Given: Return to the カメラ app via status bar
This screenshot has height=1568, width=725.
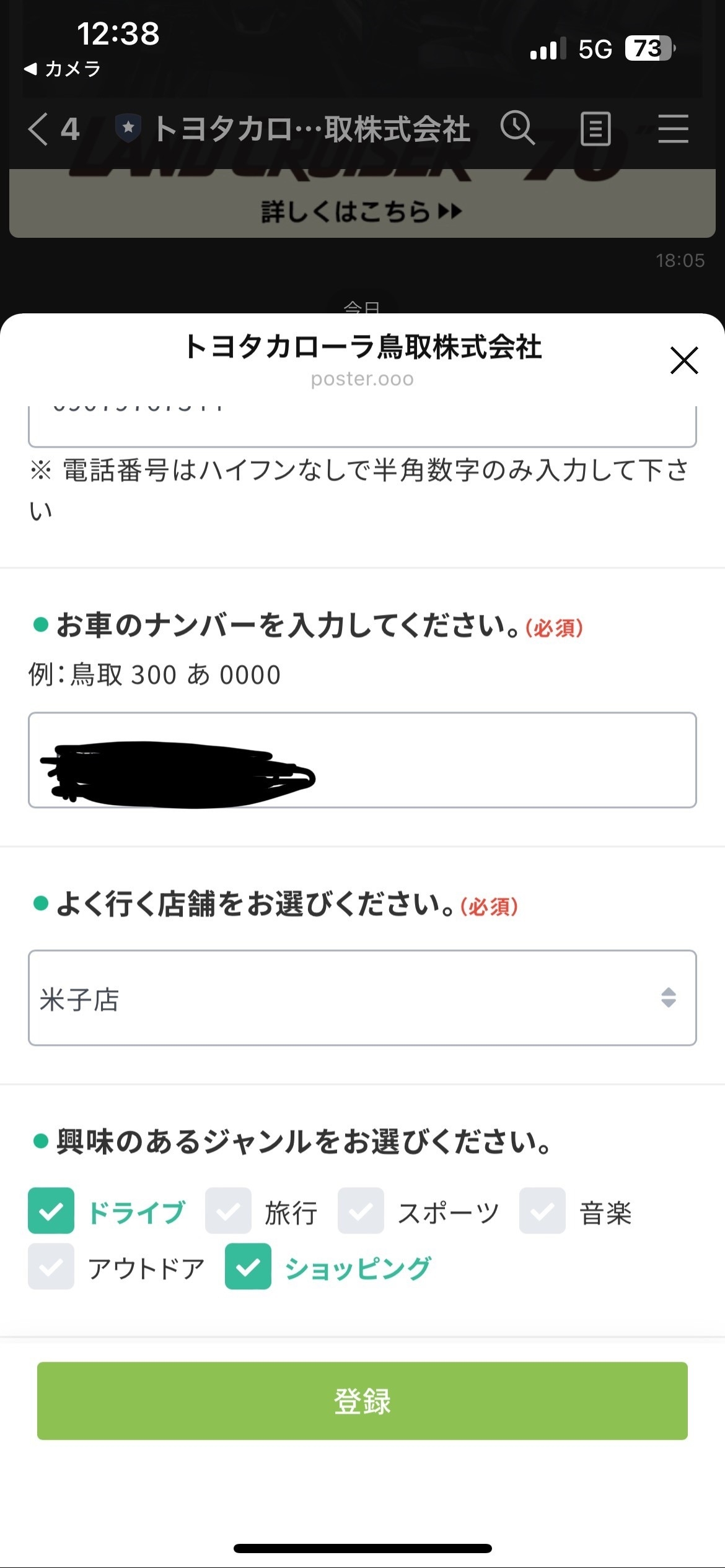Looking at the screenshot, I should [x=62, y=69].
